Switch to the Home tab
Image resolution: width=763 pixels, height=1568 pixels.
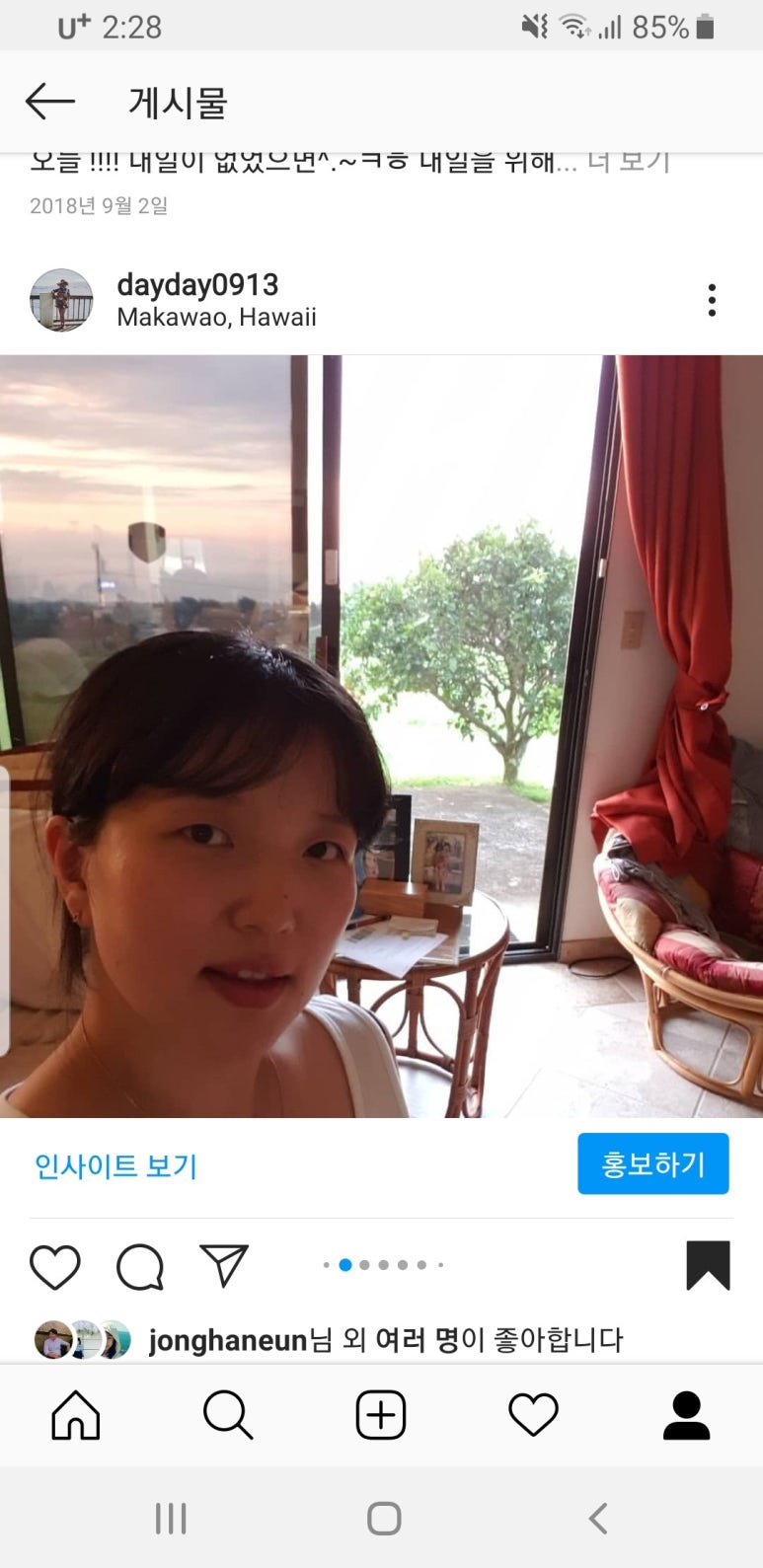(76, 1416)
